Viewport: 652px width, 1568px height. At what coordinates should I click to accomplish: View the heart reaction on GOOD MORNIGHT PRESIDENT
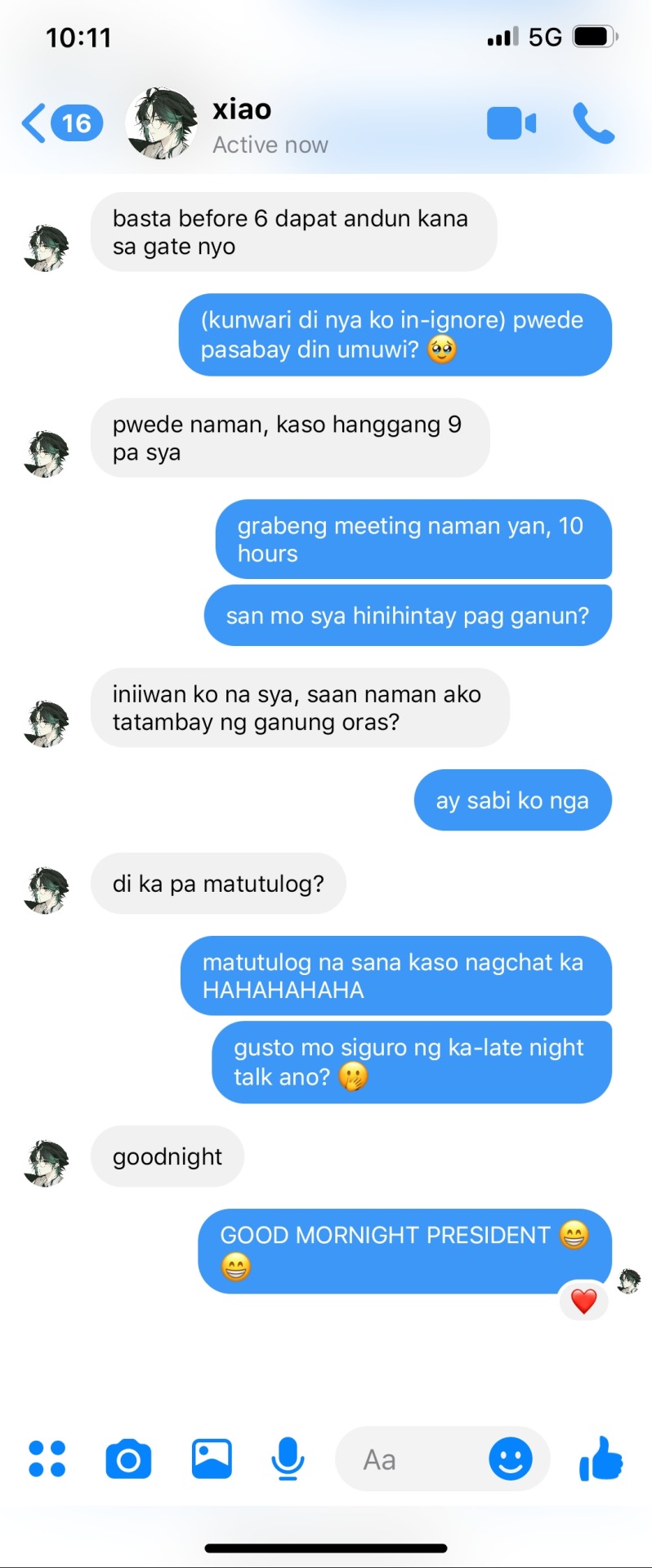point(583,1301)
